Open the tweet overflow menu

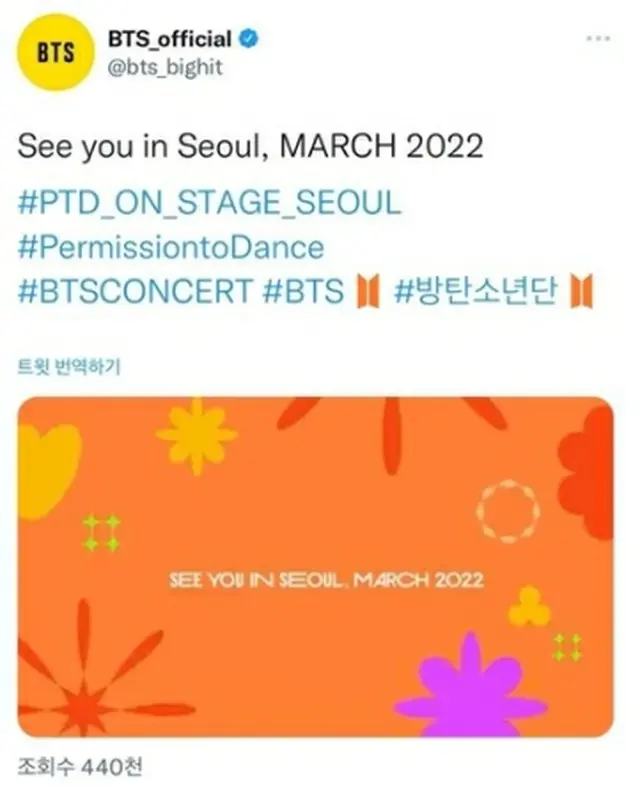click(598, 38)
